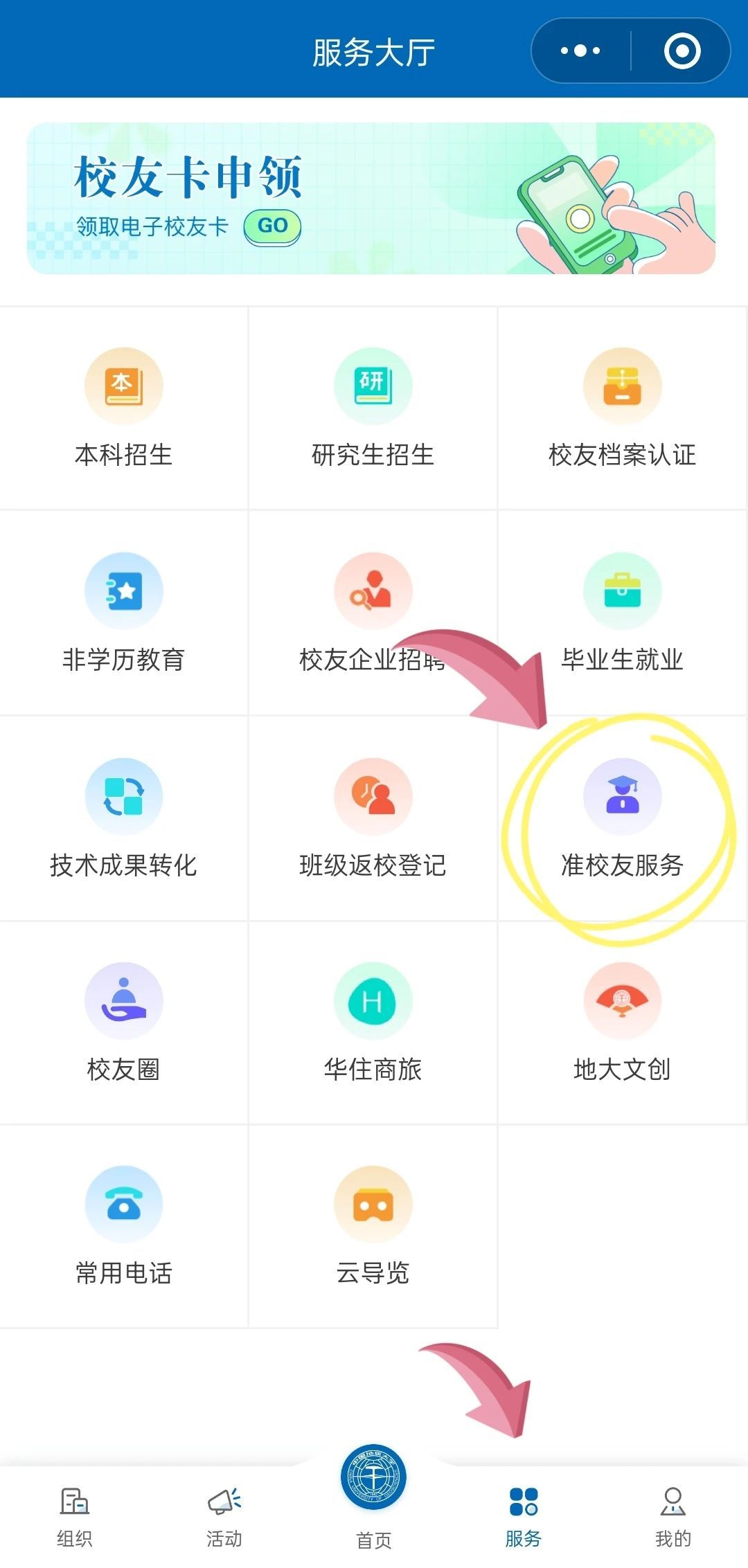This screenshot has width=748, height=1568.
Task: Launch 云导览
Action: pyautogui.click(x=373, y=1227)
